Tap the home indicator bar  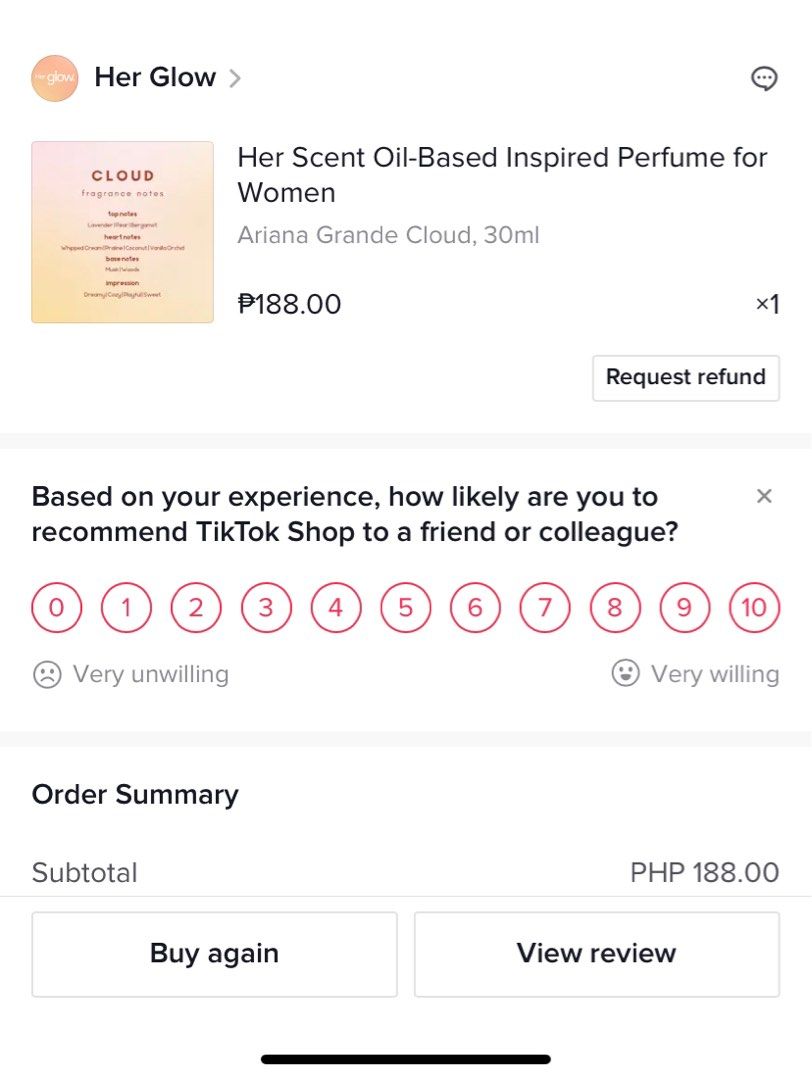(406, 1058)
